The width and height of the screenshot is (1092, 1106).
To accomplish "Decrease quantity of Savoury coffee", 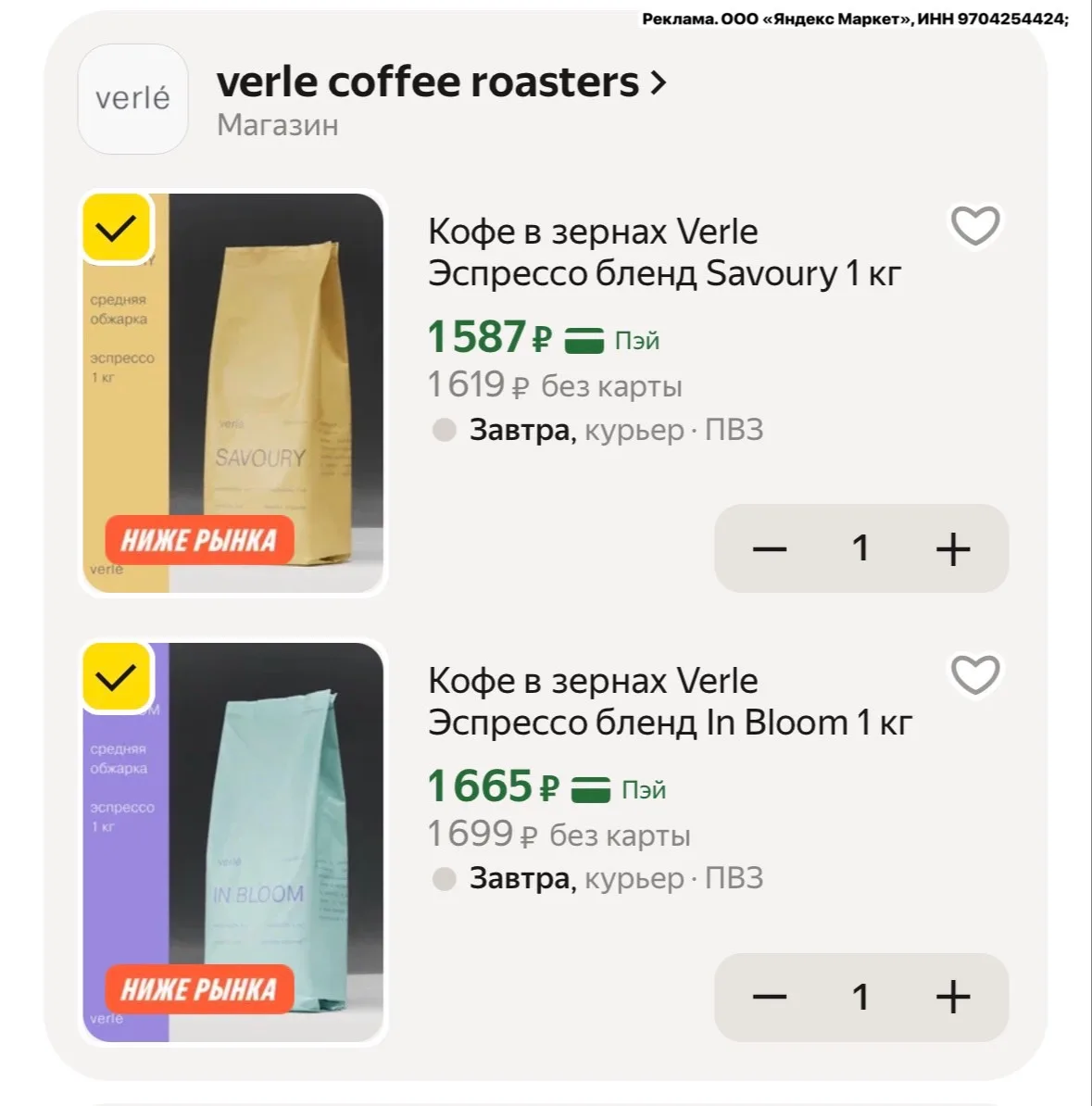I will coord(769,549).
